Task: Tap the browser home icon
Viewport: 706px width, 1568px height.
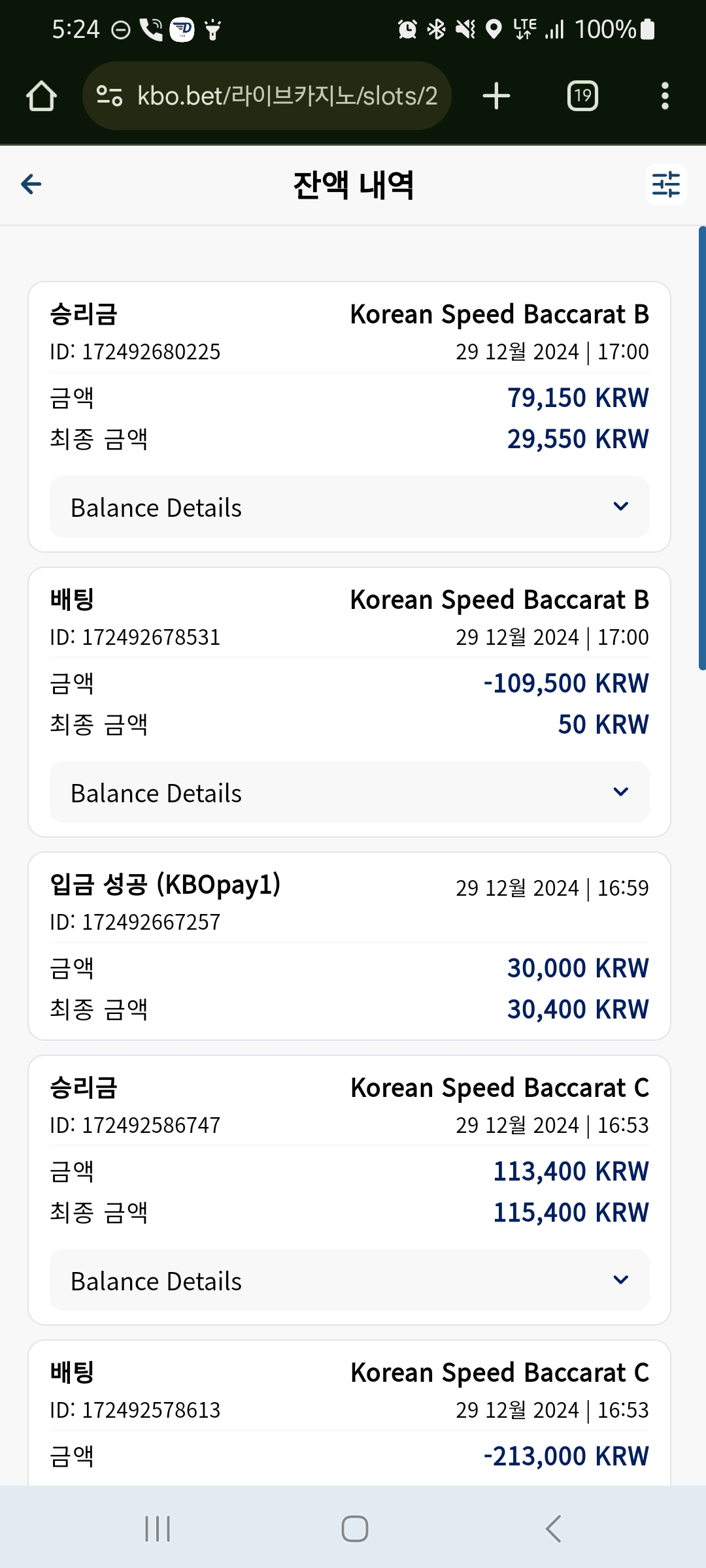Action: (41, 96)
